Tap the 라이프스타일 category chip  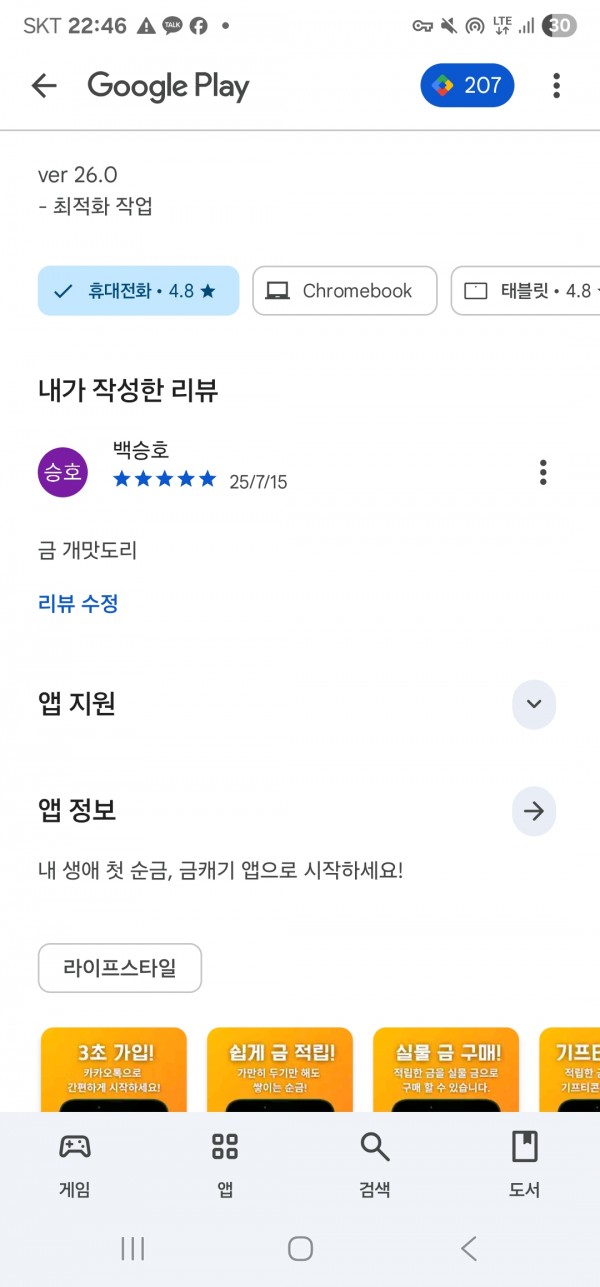point(120,968)
